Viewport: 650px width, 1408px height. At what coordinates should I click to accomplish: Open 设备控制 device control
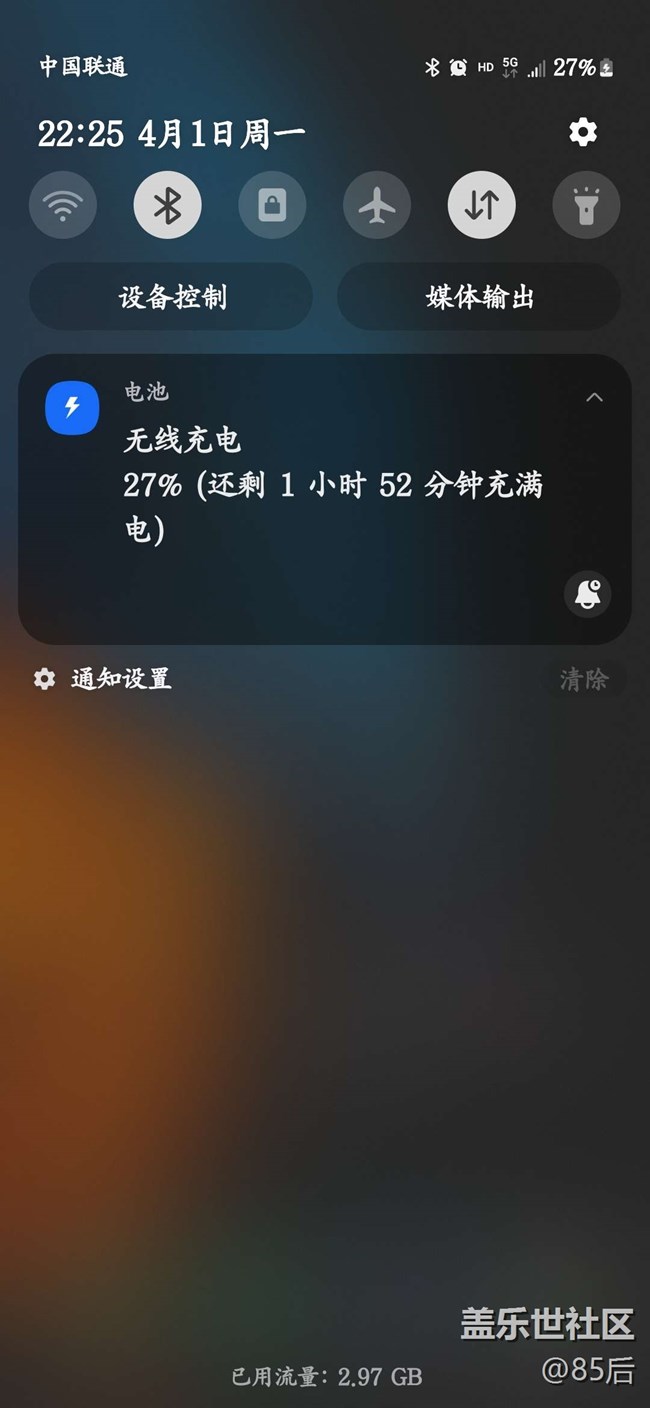click(172, 297)
